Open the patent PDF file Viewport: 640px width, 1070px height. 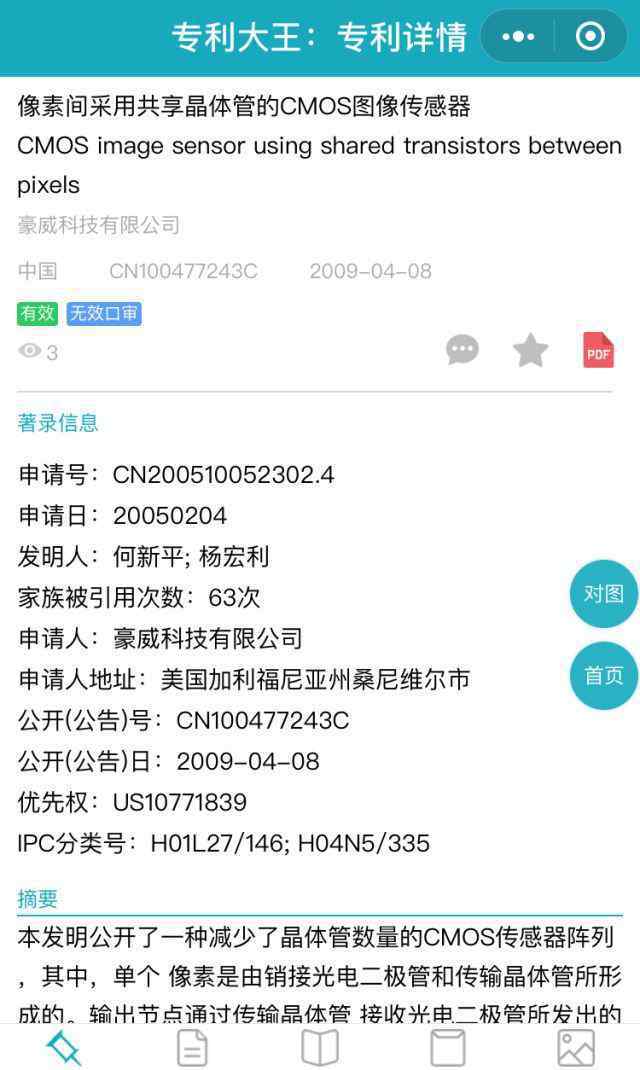[598, 350]
